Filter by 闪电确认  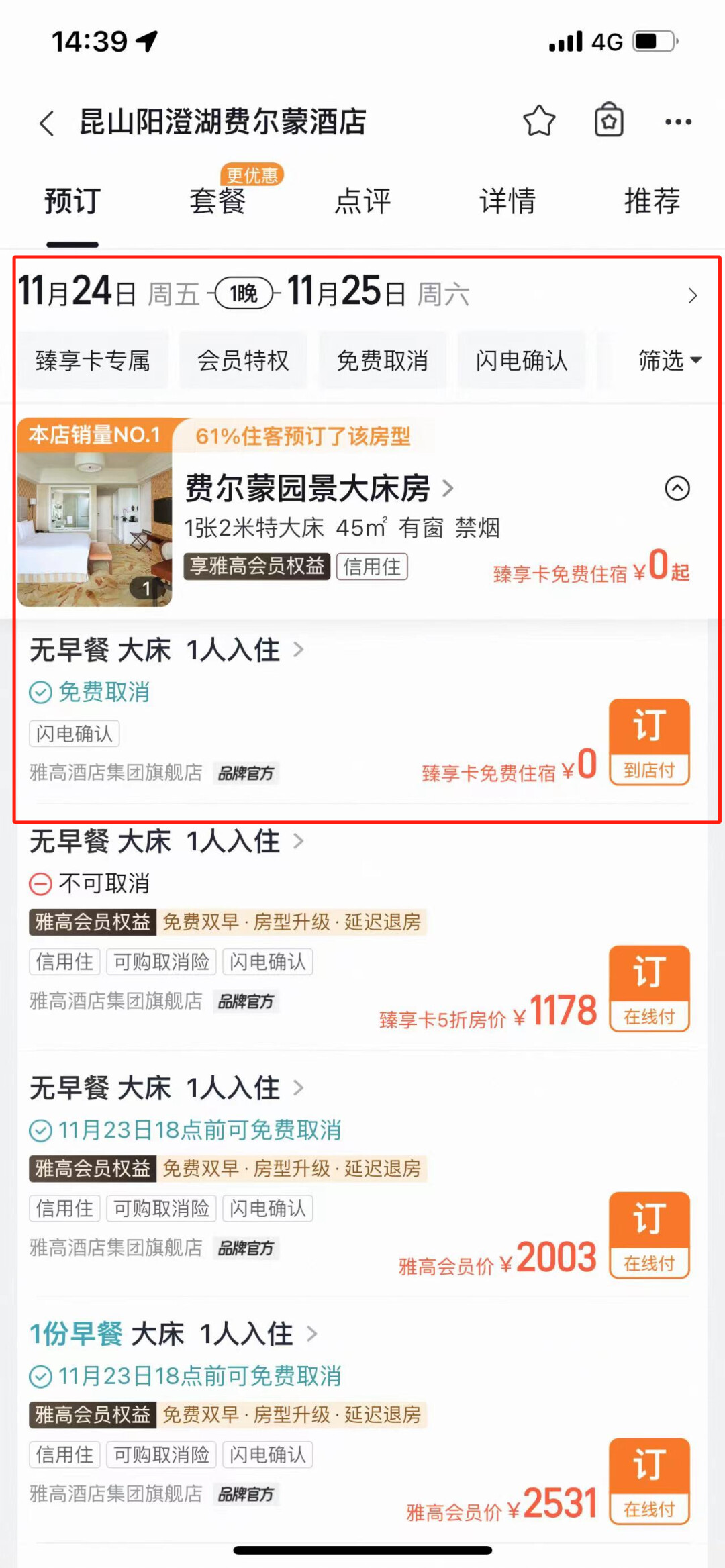pyautogui.click(x=522, y=361)
